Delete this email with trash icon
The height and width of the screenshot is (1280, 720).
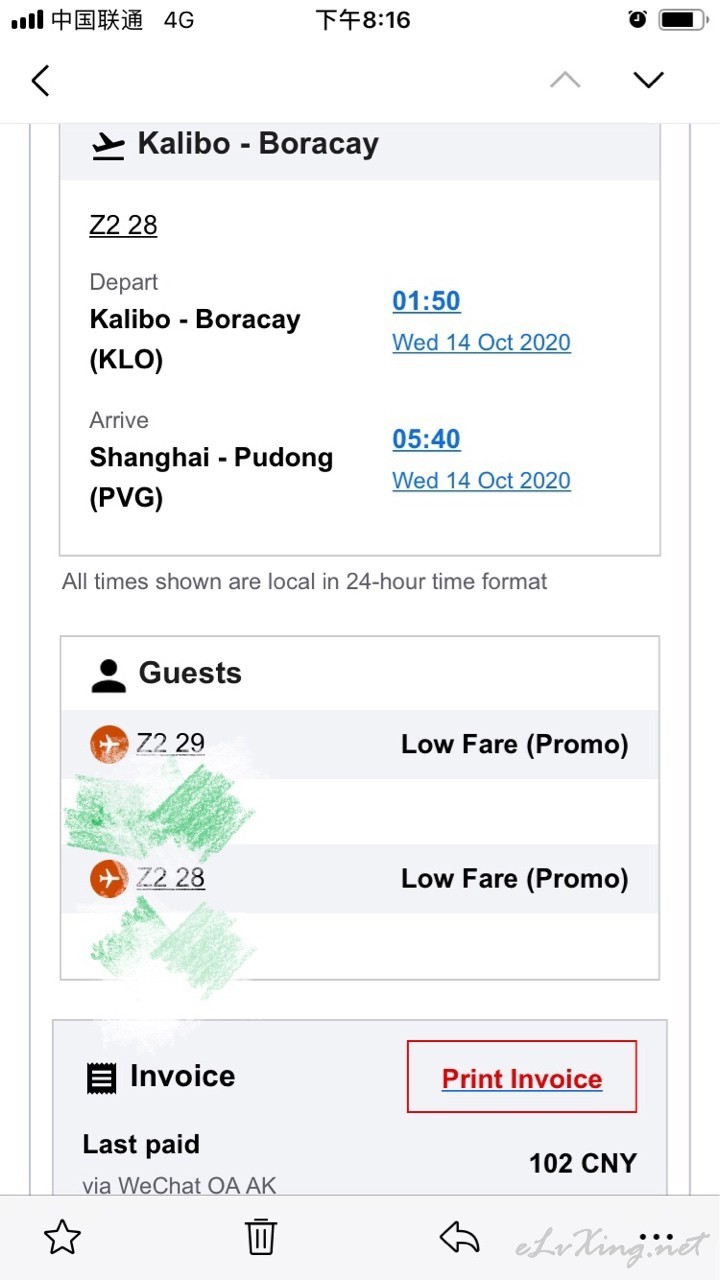[261, 1237]
